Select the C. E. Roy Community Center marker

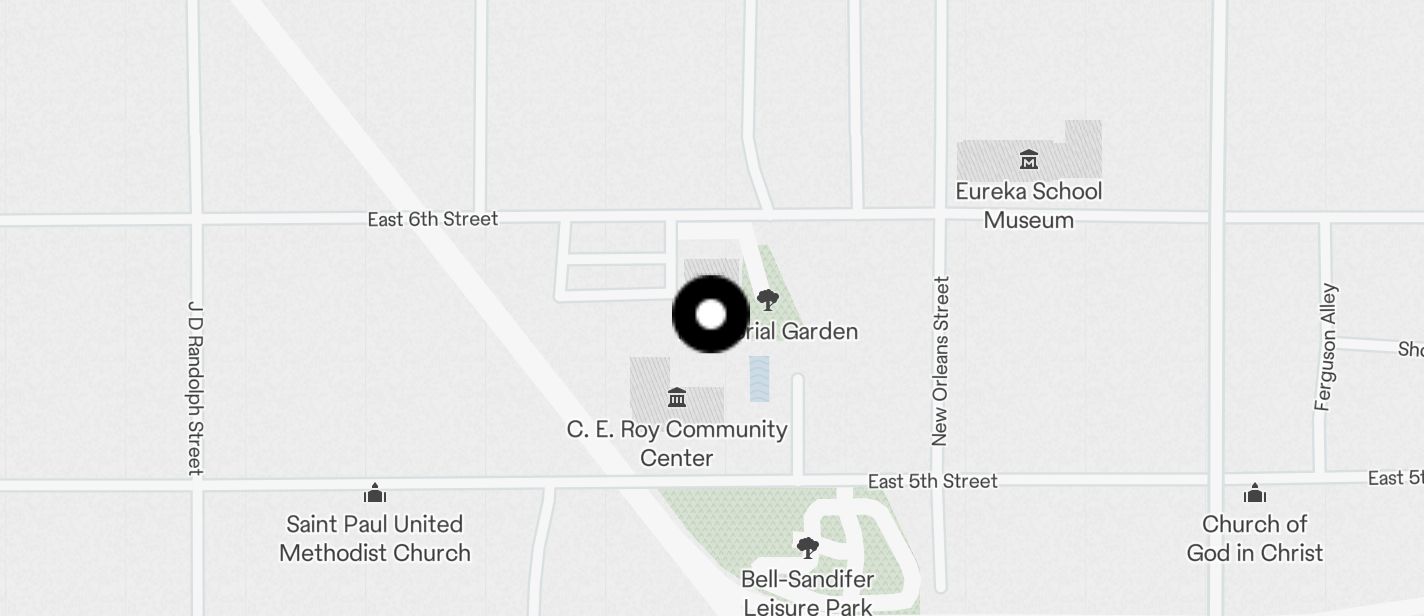coord(677,399)
